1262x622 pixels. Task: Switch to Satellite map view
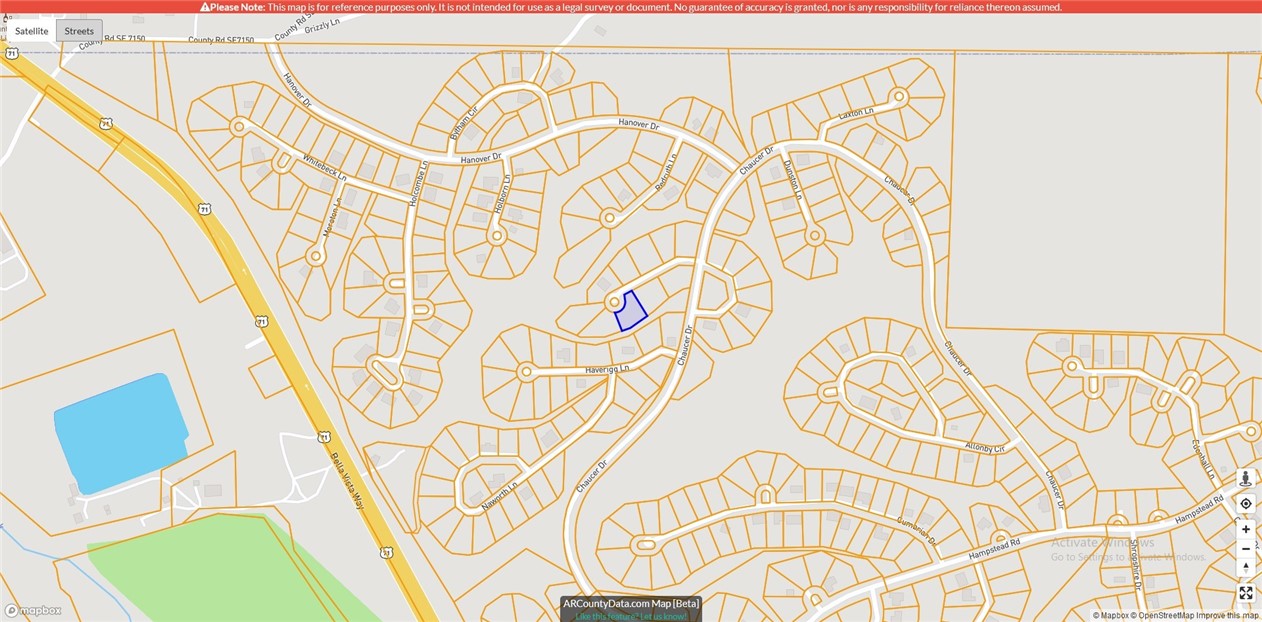[31, 31]
